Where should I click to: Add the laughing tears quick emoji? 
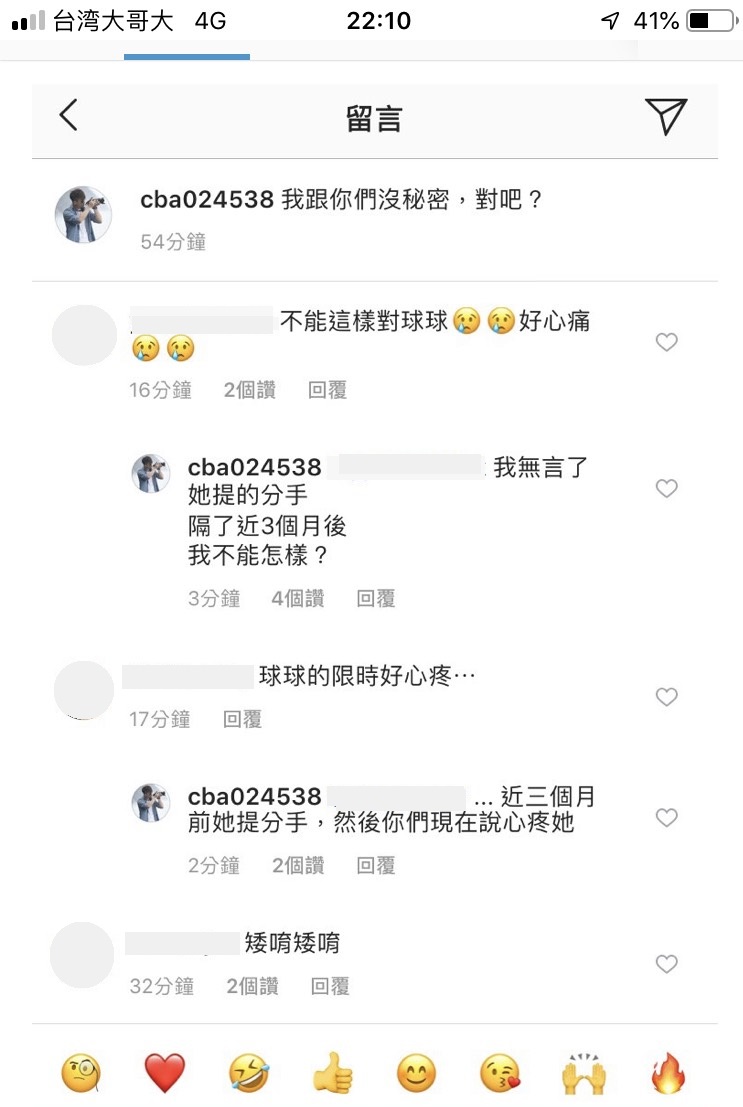pyautogui.click(x=248, y=1074)
